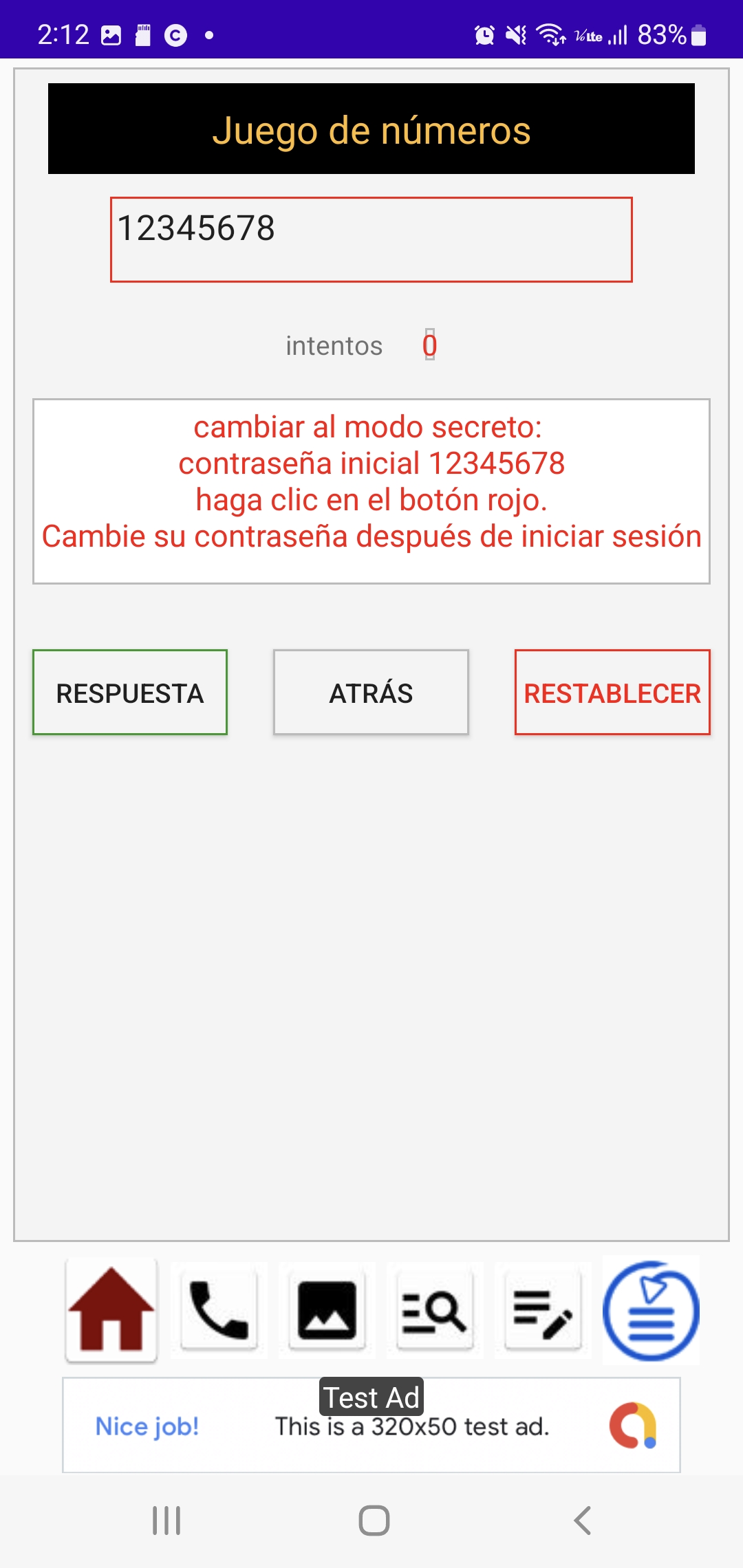Image resolution: width=743 pixels, height=1568 pixels.
Task: Go back using system navigation bar
Action: tap(583, 1521)
